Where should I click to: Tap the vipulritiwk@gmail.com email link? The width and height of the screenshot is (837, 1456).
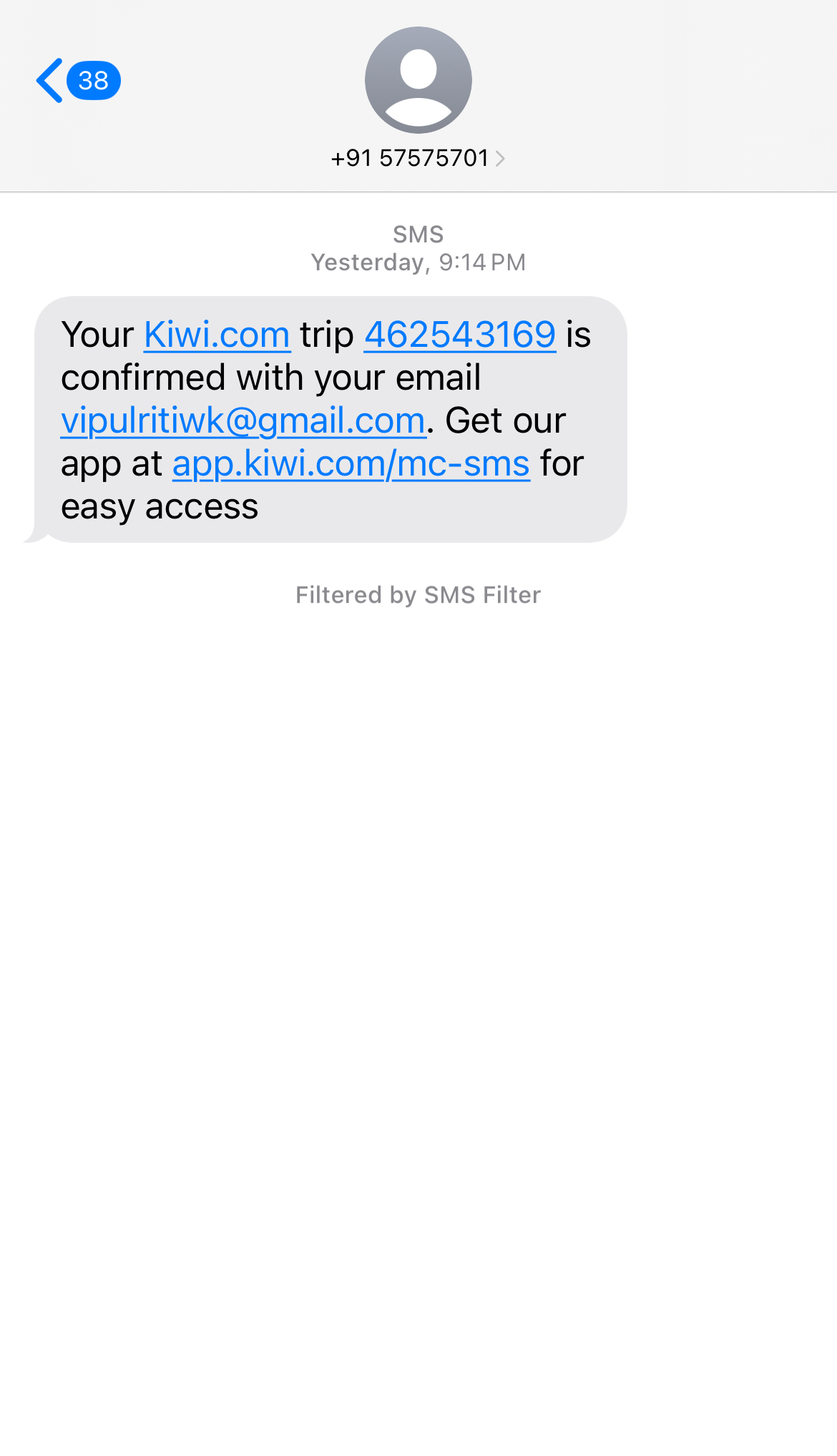(243, 420)
